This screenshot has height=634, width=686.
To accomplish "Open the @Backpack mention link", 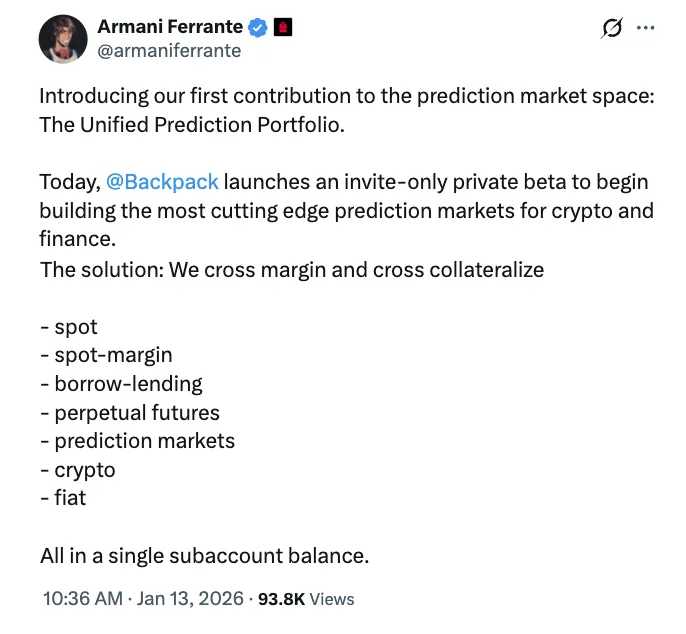I will tap(161, 183).
